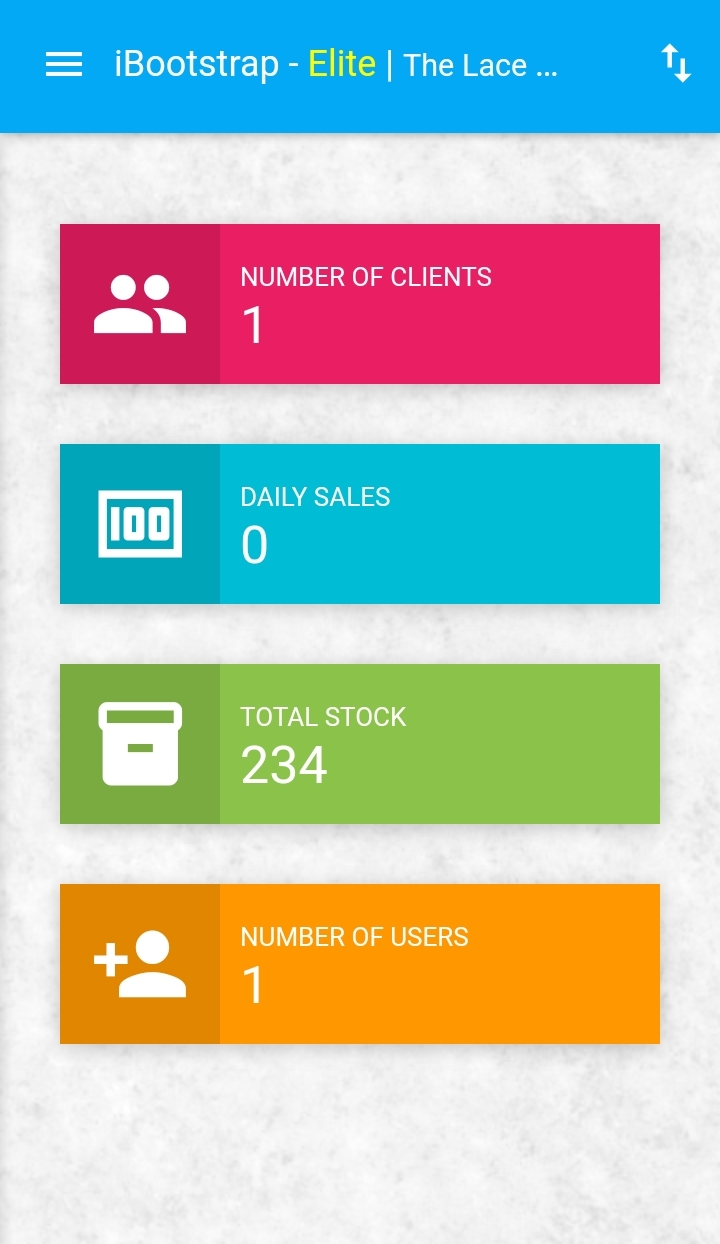Open the hamburger navigation menu
This screenshot has height=1244, width=720.
(64, 65)
